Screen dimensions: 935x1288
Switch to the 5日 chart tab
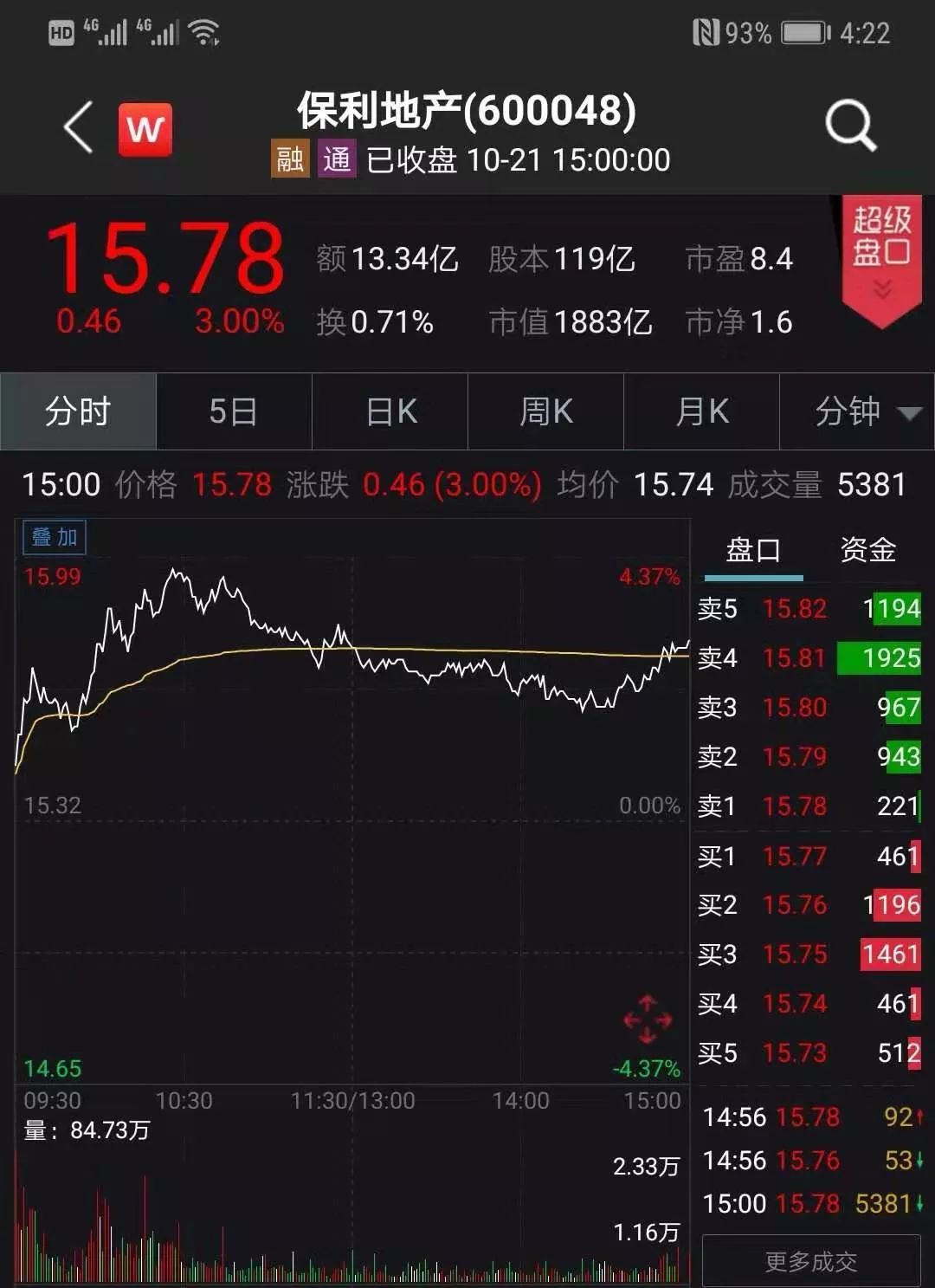click(234, 411)
